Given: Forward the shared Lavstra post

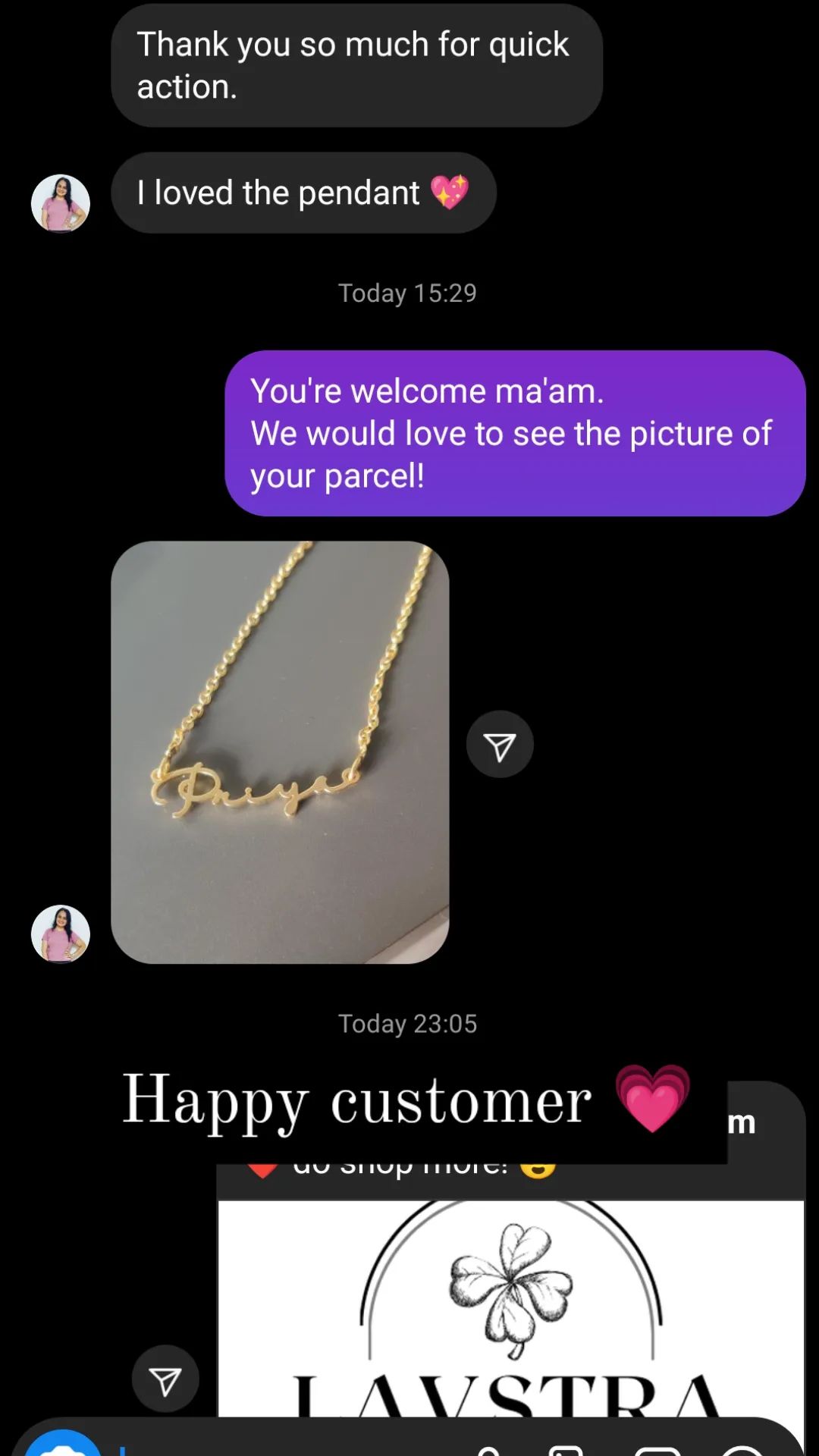Looking at the screenshot, I should pos(165,1379).
